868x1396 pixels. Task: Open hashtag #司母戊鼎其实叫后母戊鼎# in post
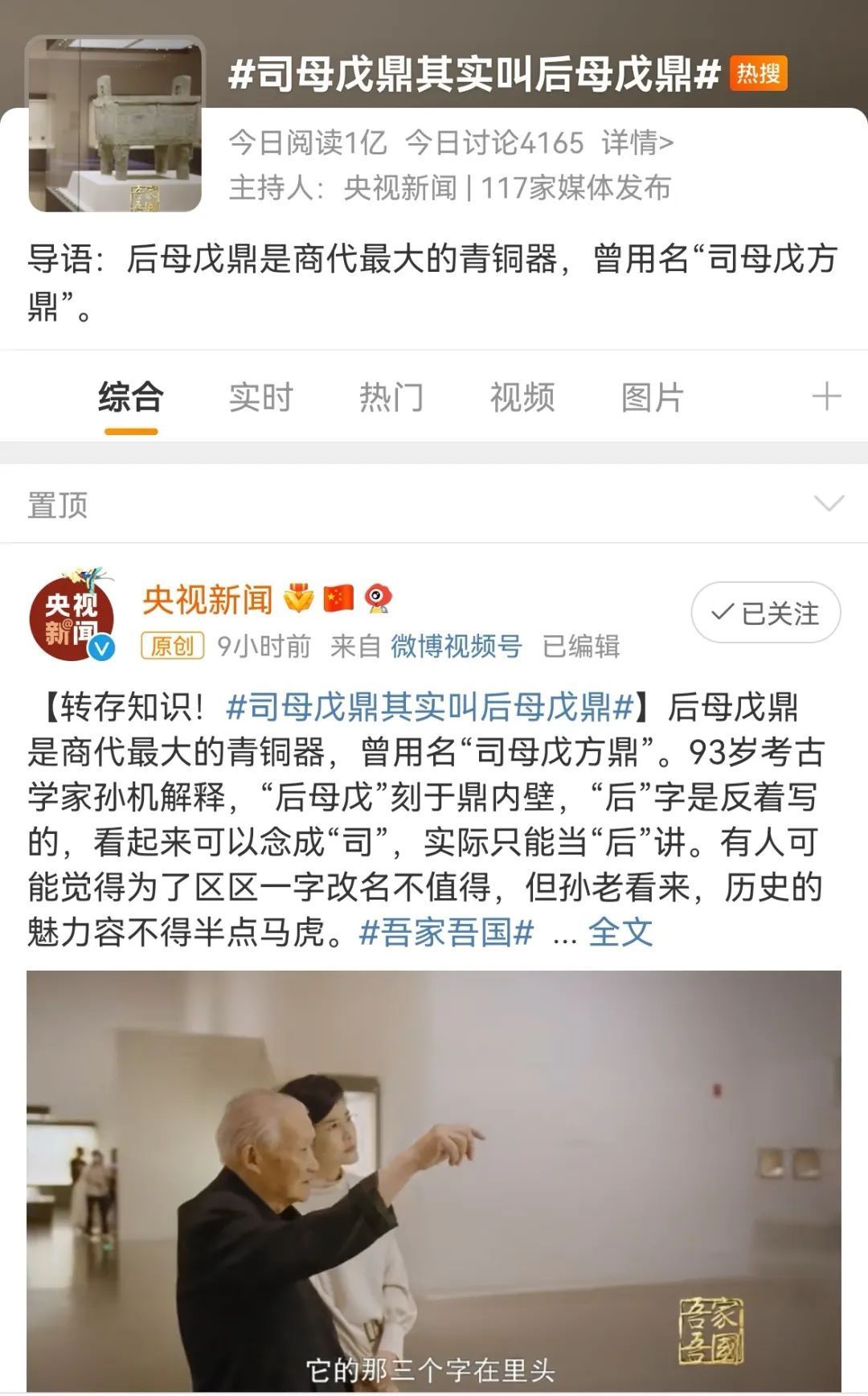[430, 708]
